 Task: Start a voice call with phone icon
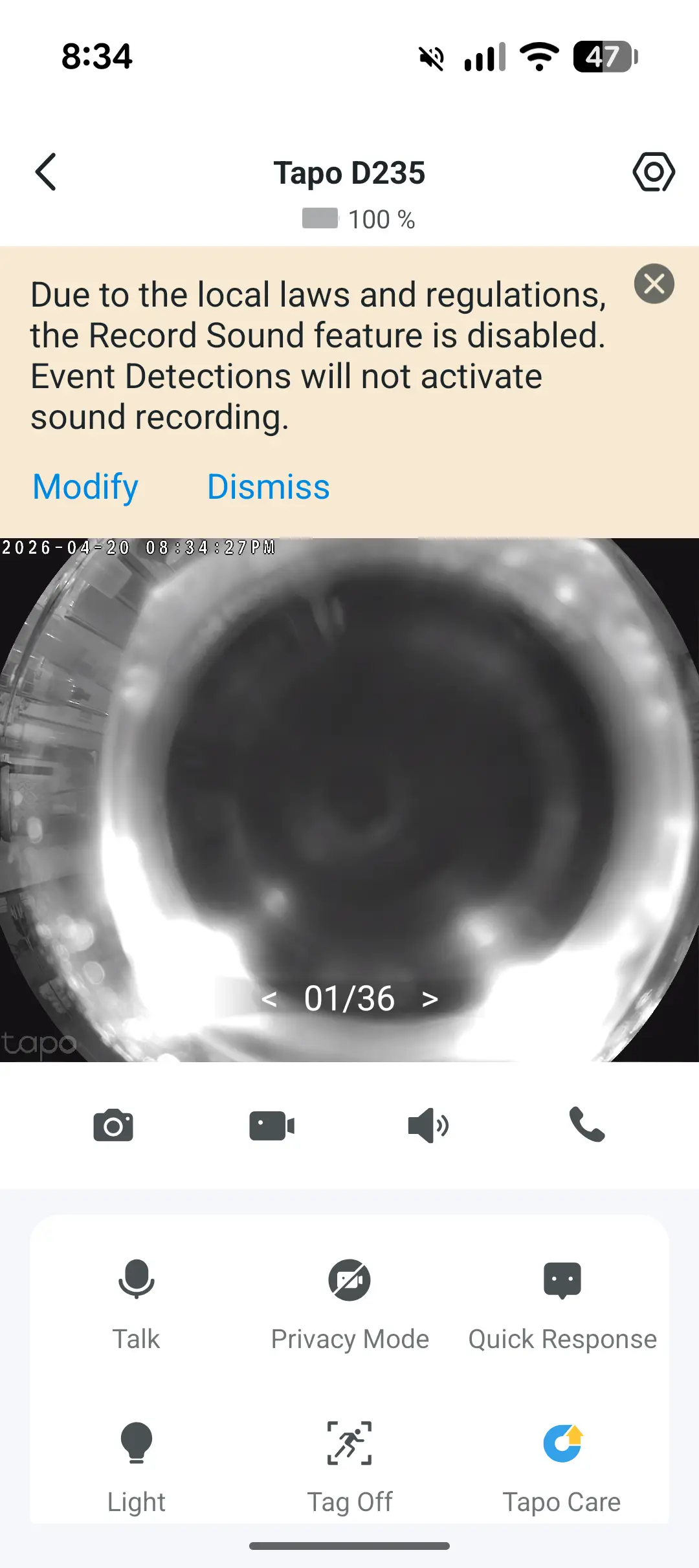point(586,1124)
